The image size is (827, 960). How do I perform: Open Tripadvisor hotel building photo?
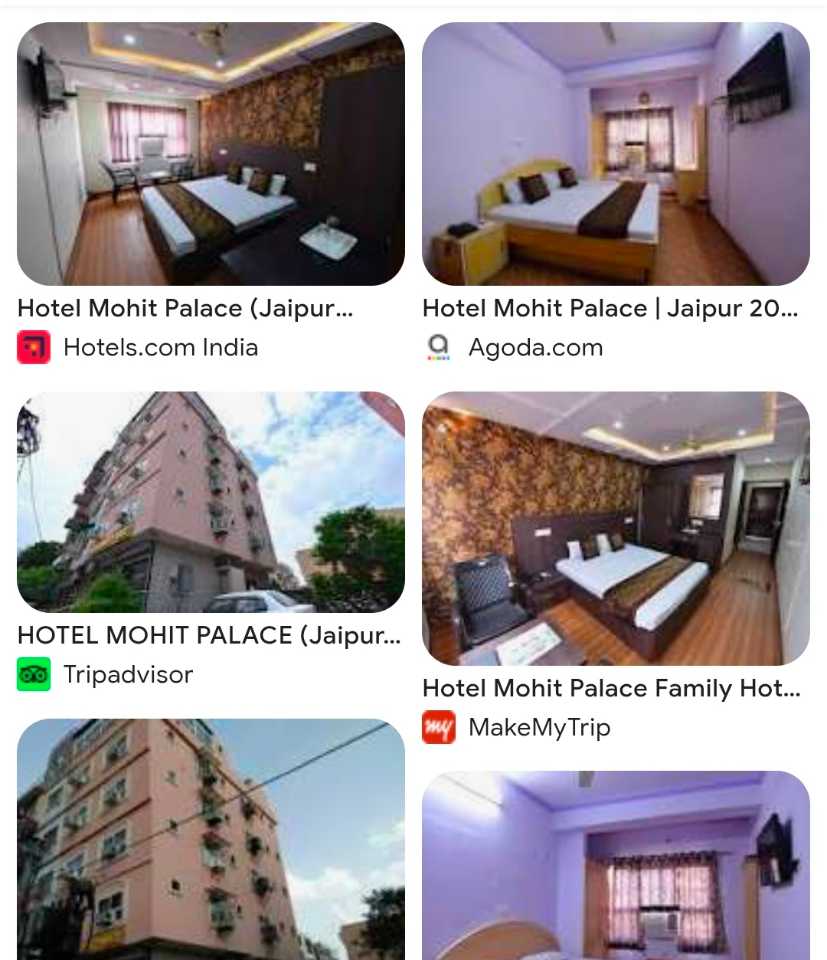point(210,501)
